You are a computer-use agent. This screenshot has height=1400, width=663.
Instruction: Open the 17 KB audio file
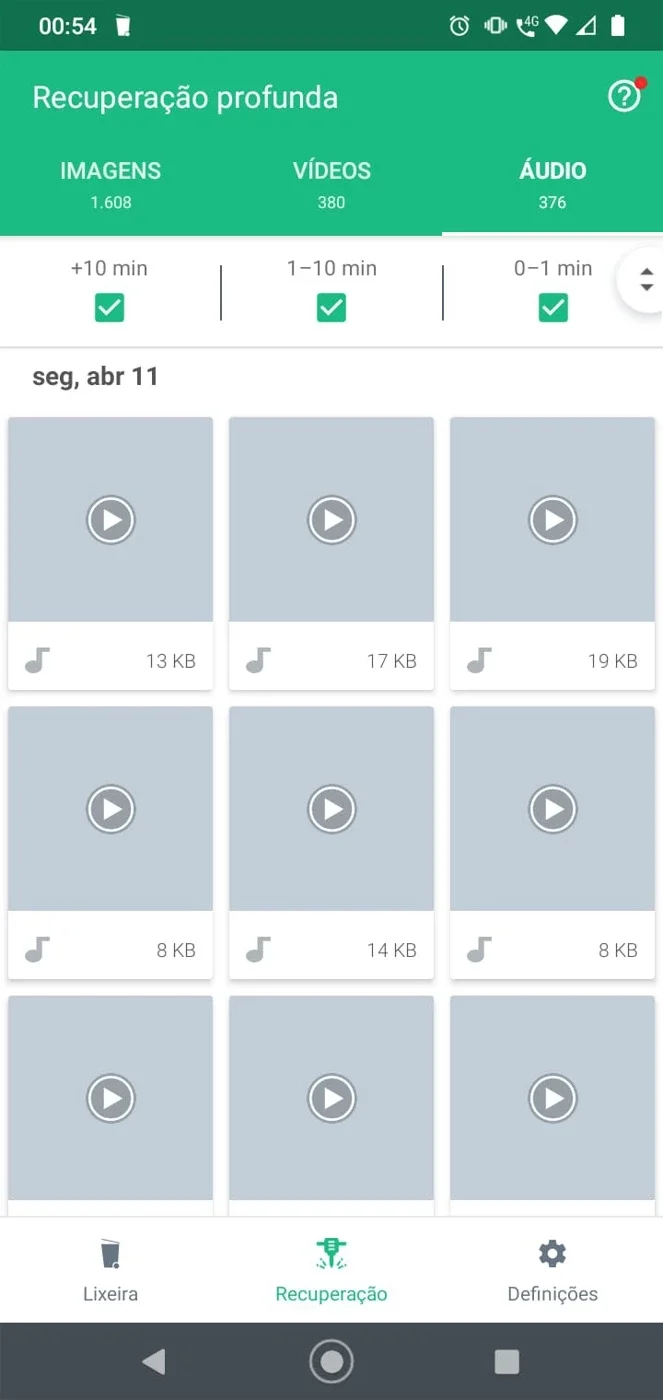pyautogui.click(x=331, y=553)
